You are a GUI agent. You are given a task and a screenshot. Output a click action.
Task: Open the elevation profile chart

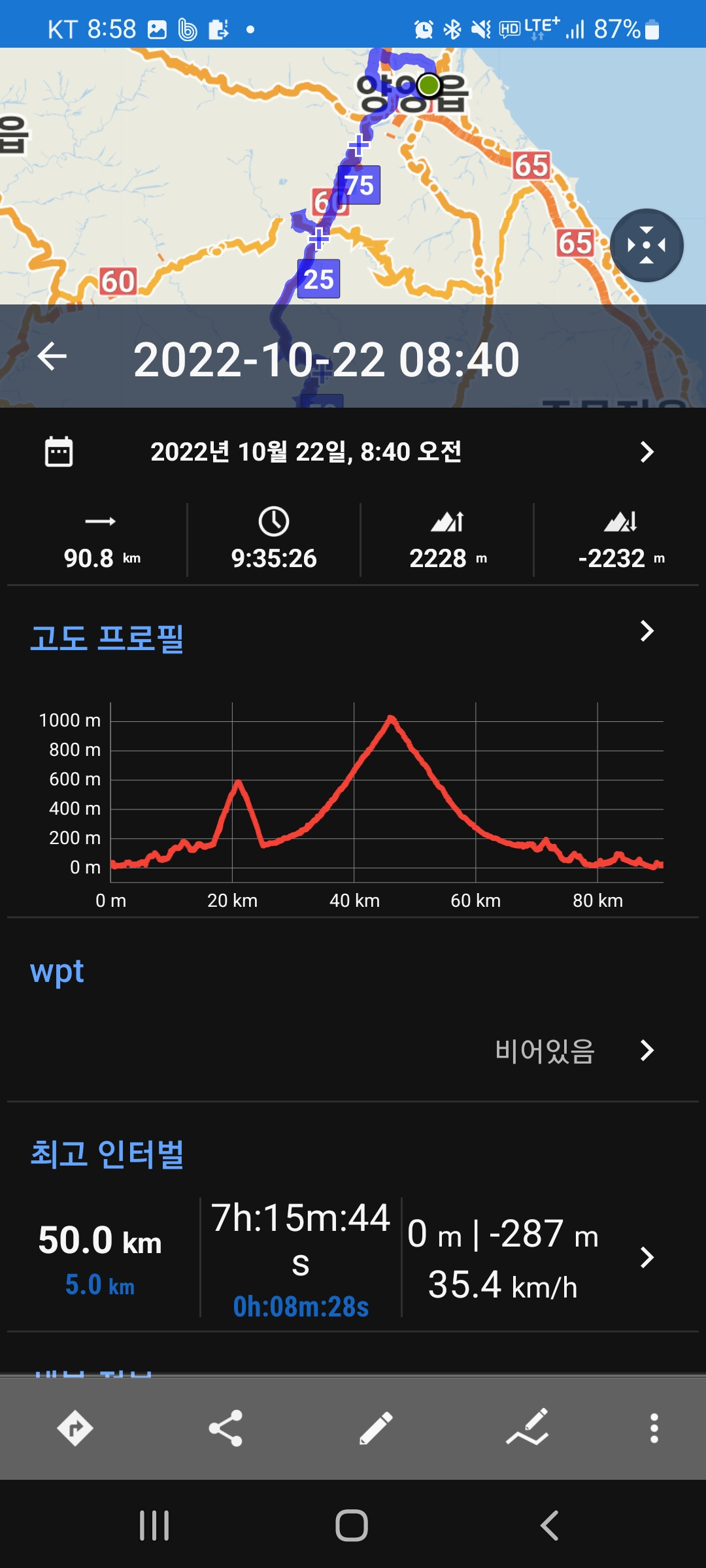point(353,805)
